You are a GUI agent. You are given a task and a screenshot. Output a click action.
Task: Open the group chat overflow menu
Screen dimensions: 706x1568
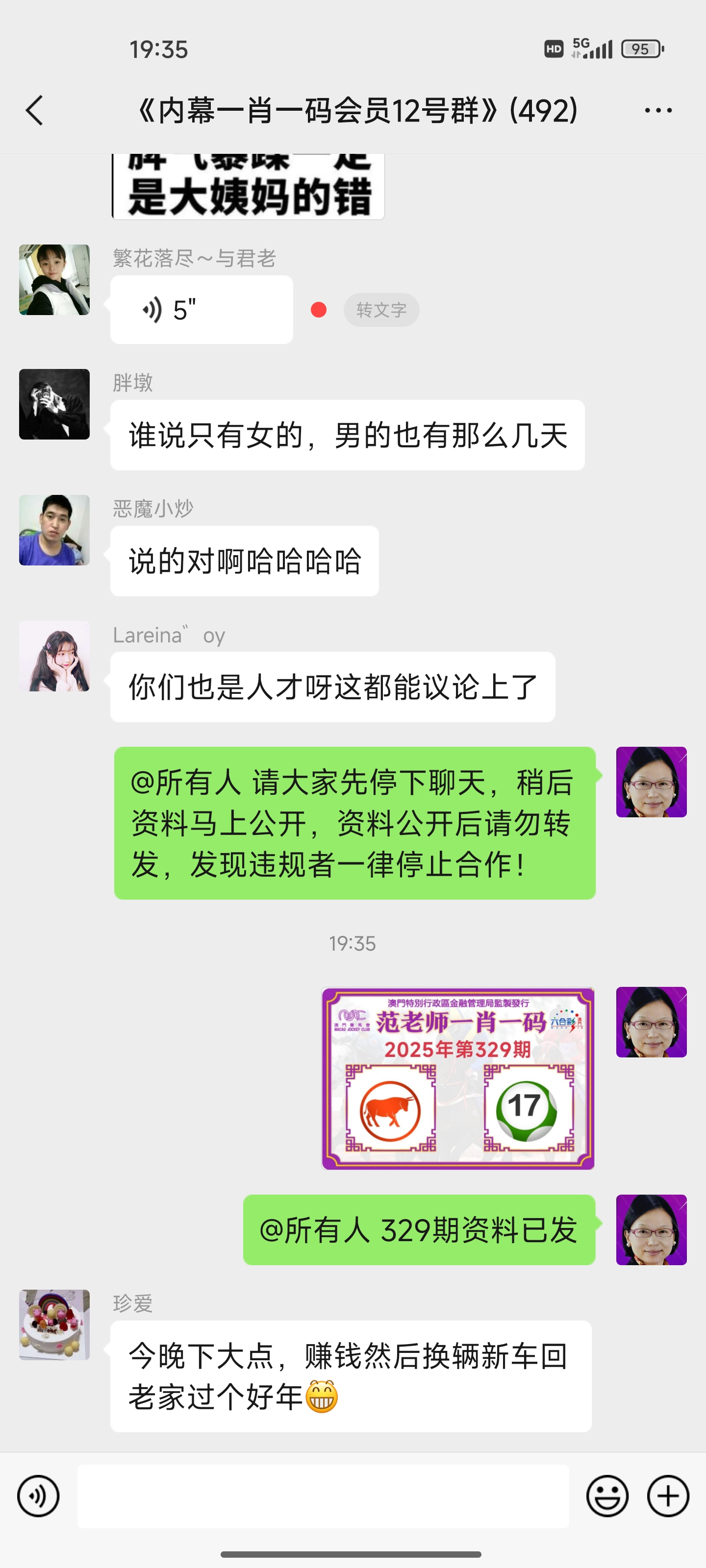[658, 111]
